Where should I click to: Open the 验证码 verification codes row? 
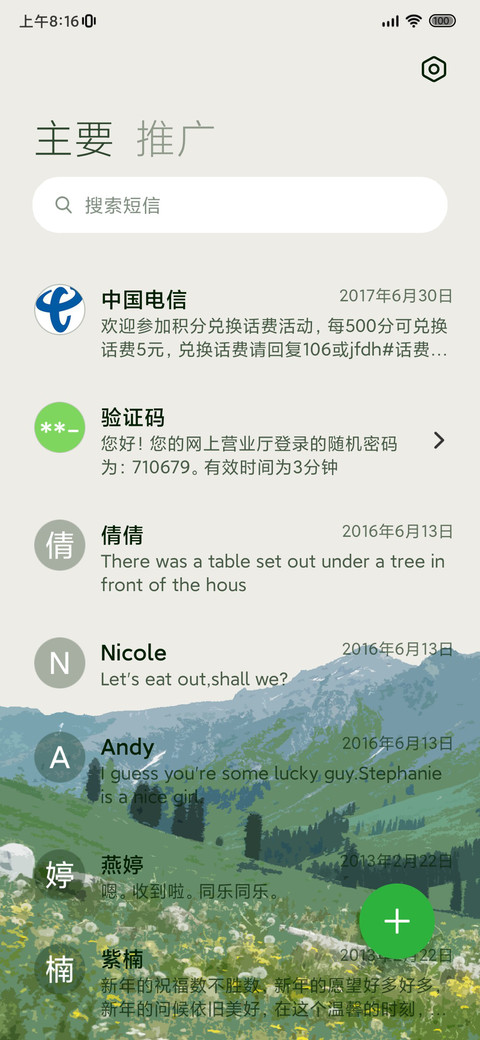[x=240, y=441]
